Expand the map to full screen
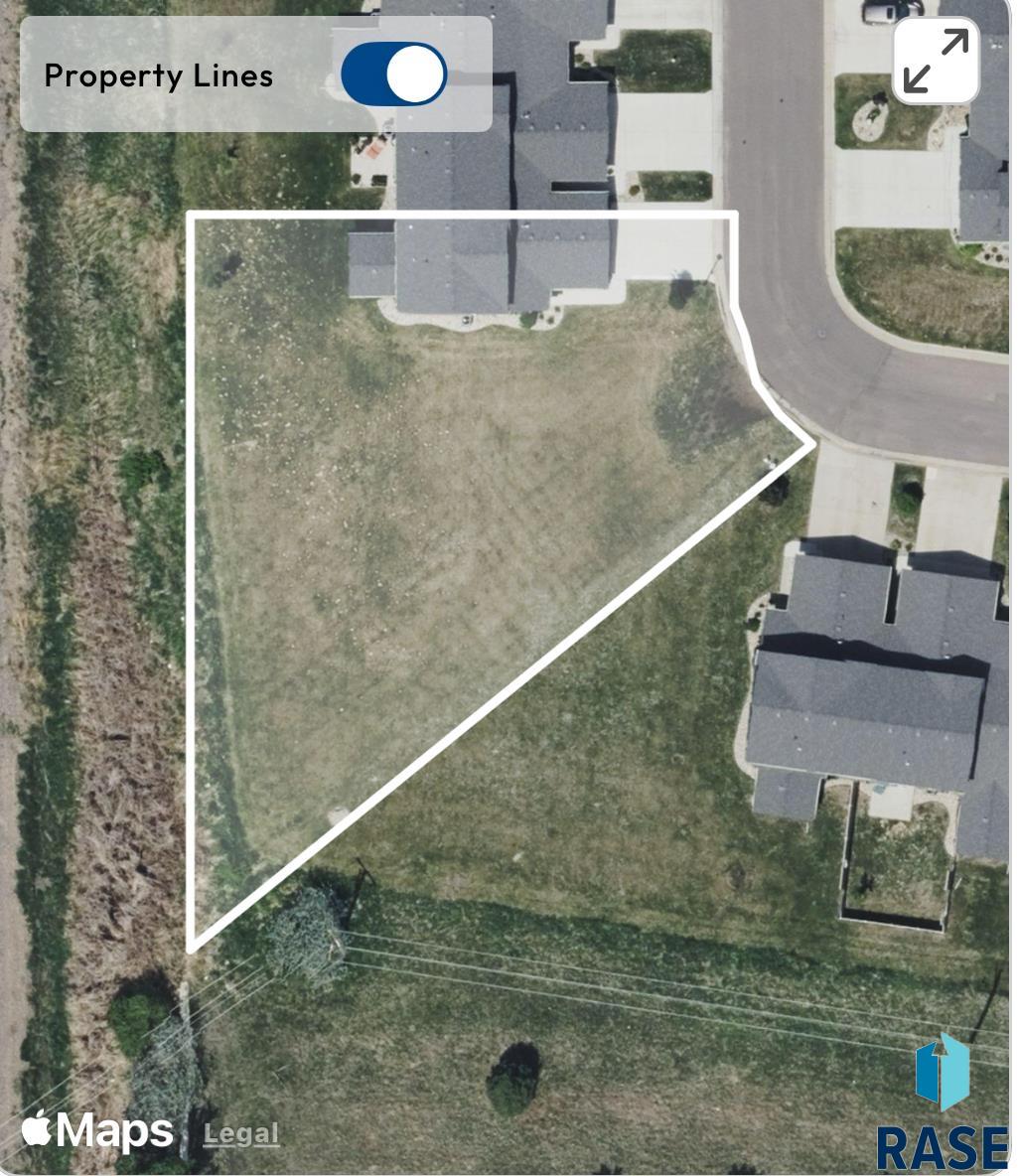 [936, 61]
